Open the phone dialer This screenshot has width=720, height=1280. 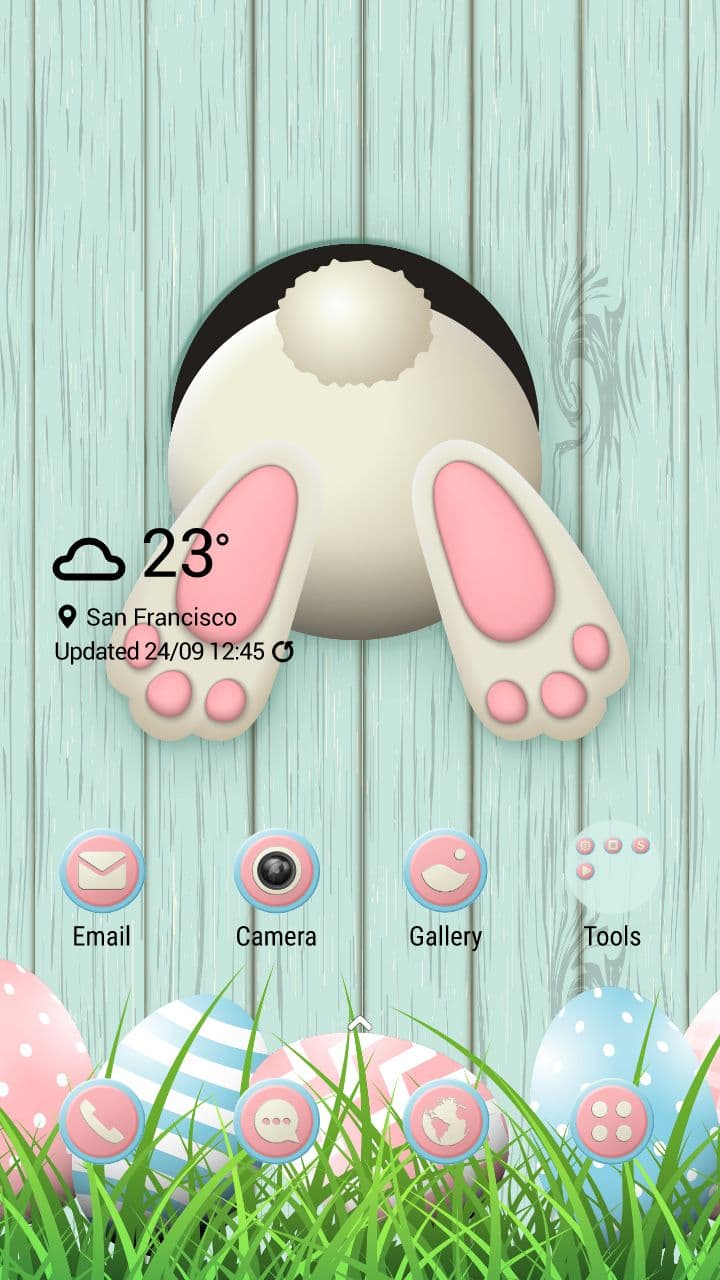(102, 1121)
